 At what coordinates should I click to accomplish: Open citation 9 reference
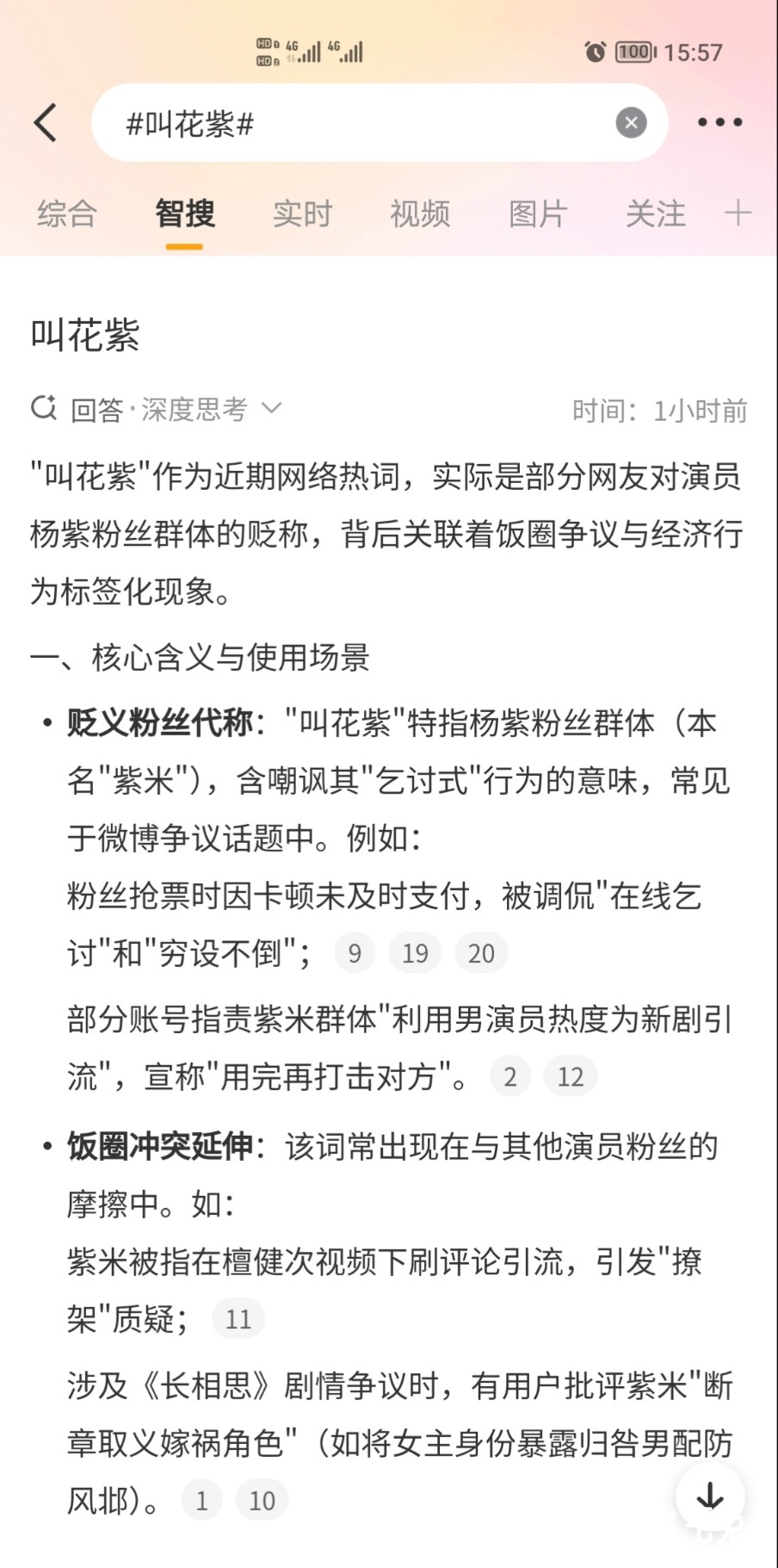pyautogui.click(x=355, y=953)
